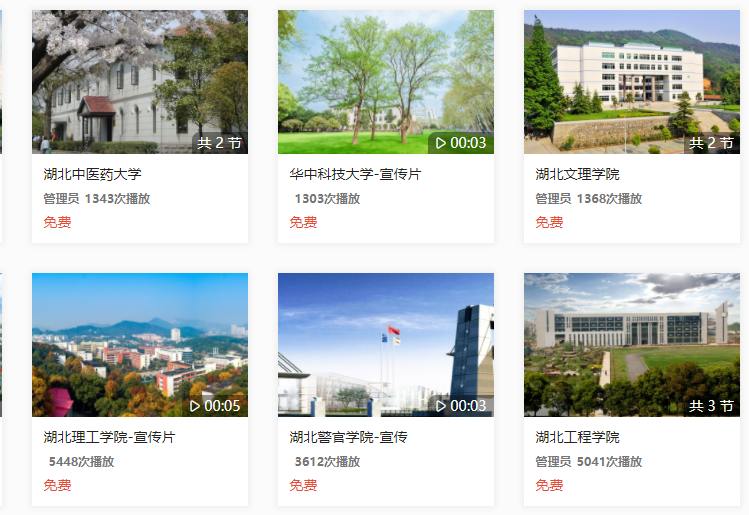Open the 湖北工程学院 course card

631,345
